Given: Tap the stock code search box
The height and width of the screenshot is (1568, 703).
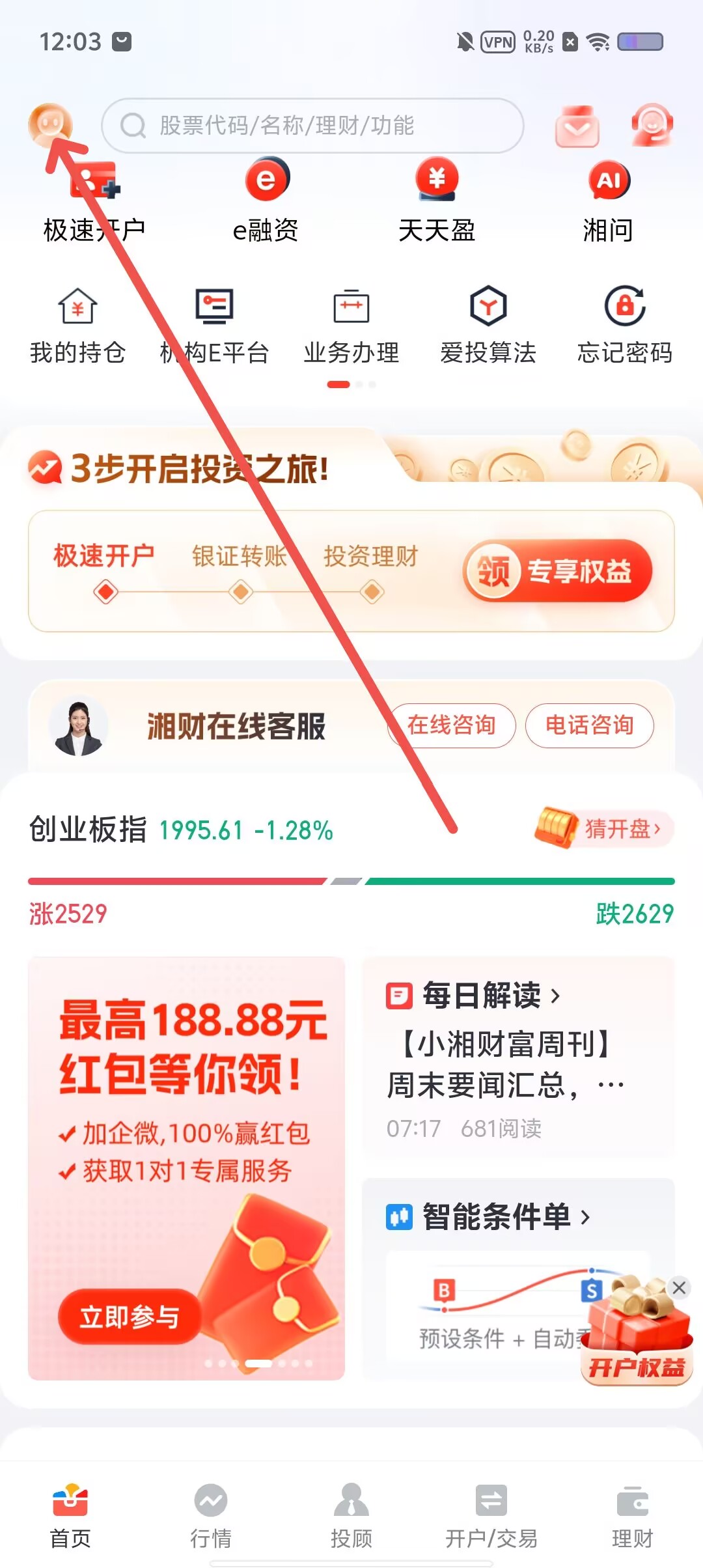Looking at the screenshot, I should 312,126.
